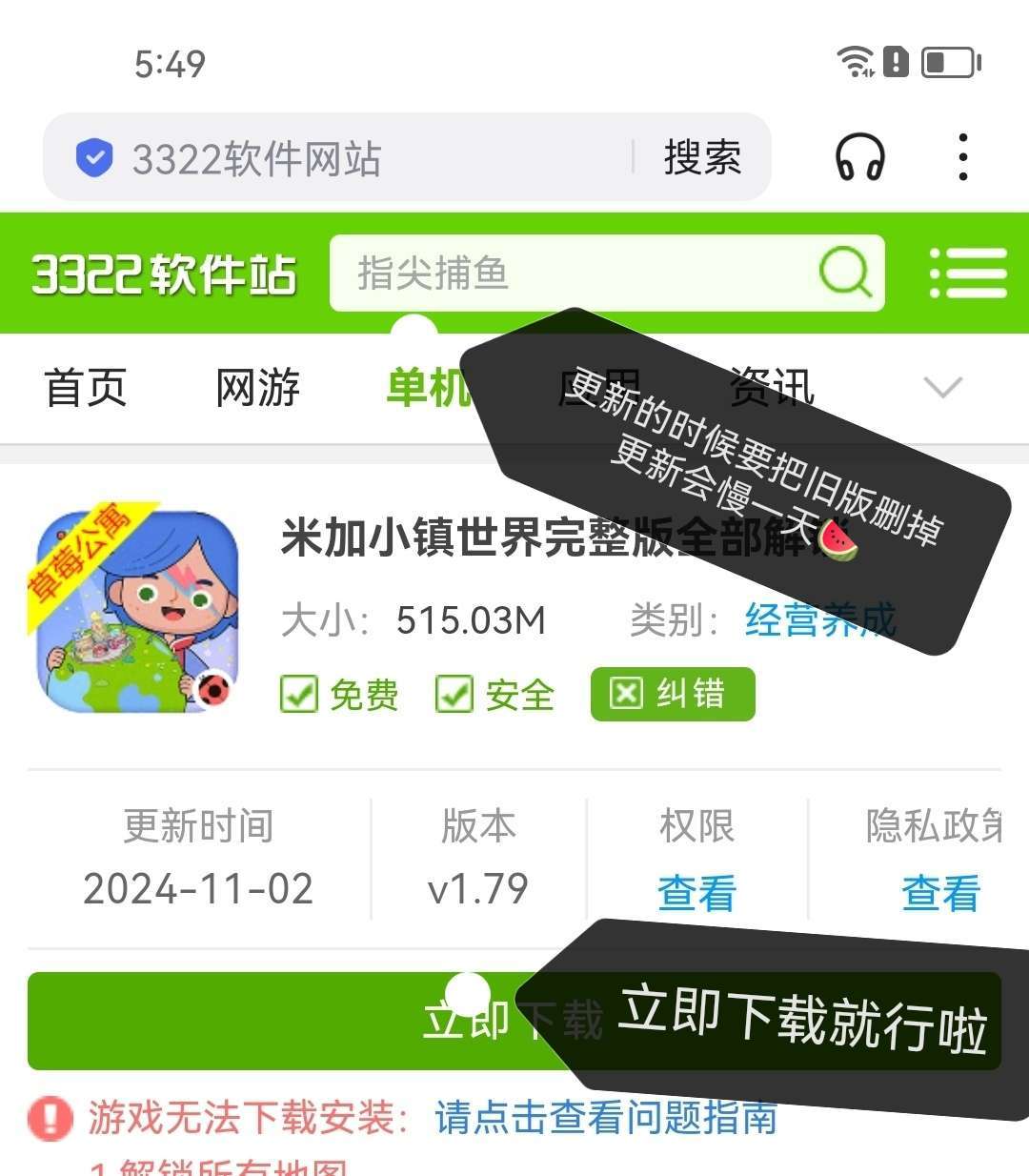Switch to the 网游 tab
Image resolution: width=1029 pixels, height=1176 pixels.
(257, 388)
